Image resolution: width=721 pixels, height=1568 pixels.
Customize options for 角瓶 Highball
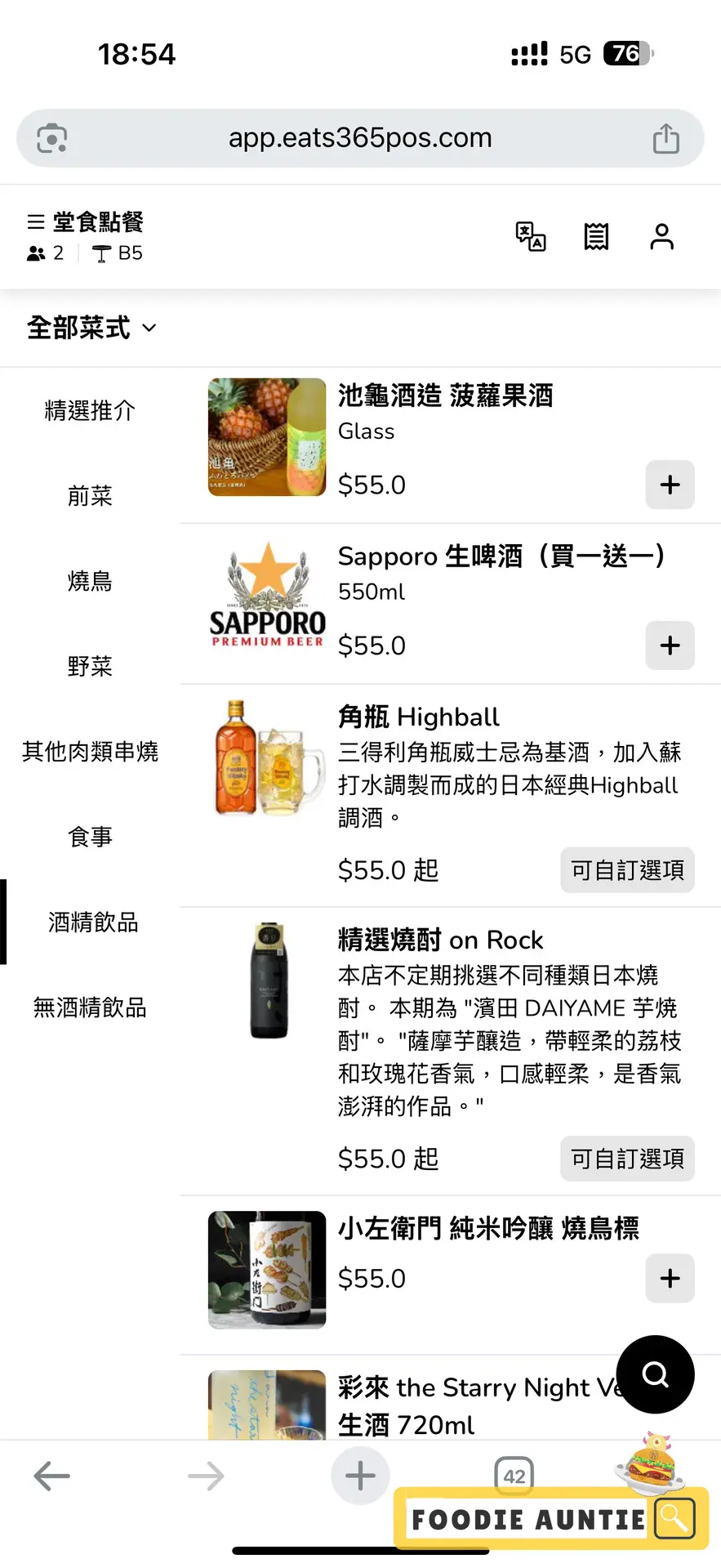click(x=627, y=870)
